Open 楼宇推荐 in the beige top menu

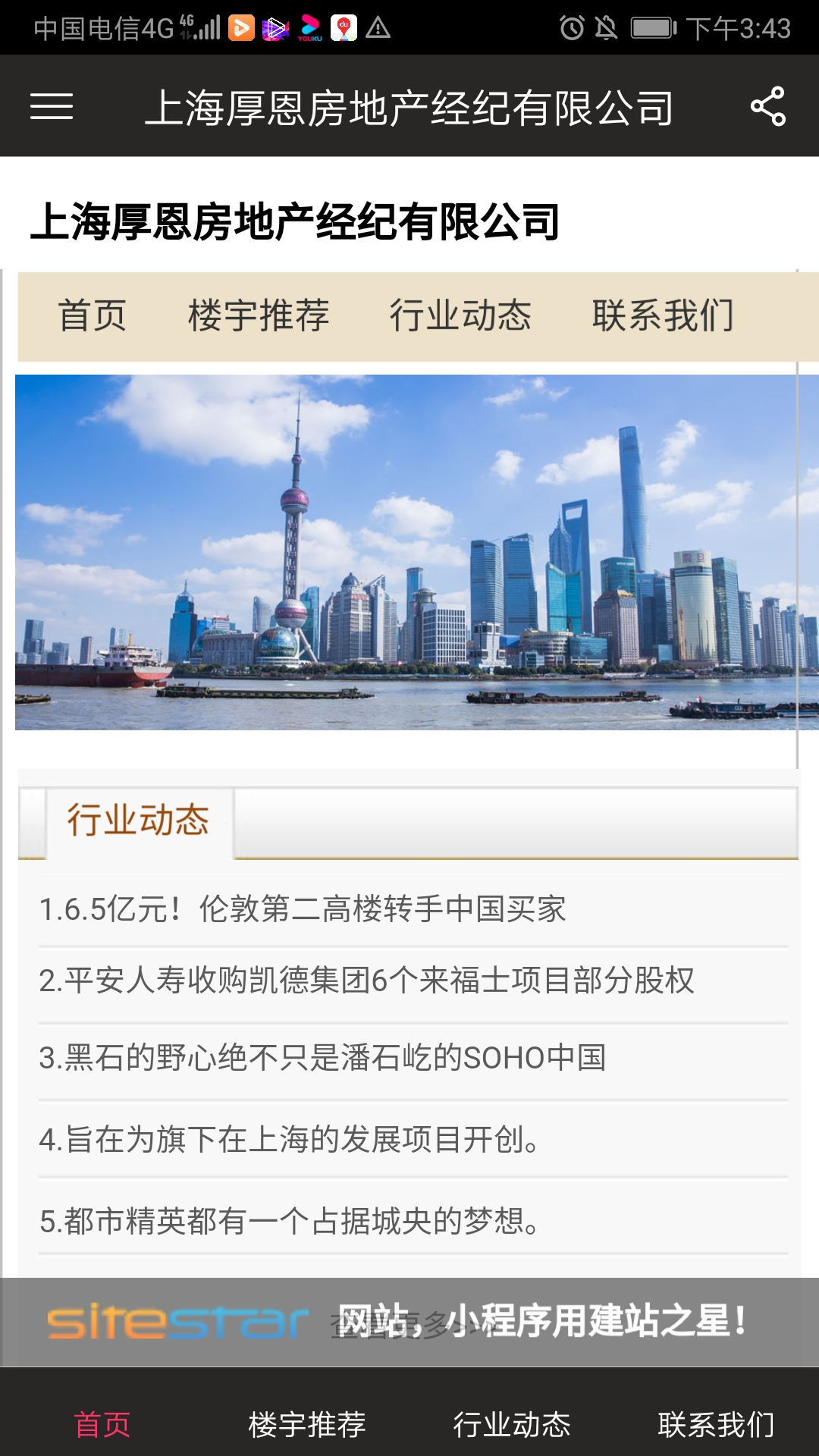[x=259, y=315]
